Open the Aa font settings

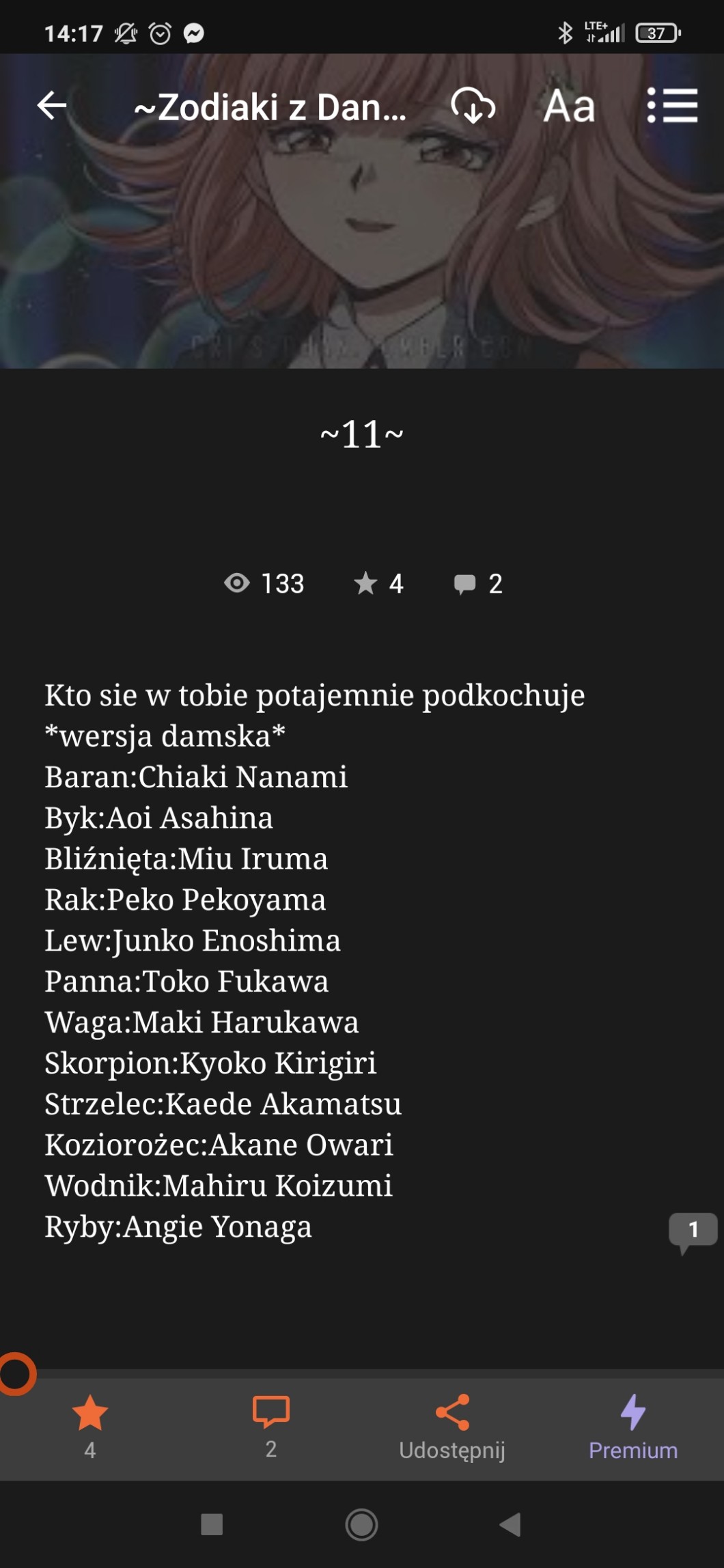tap(569, 106)
